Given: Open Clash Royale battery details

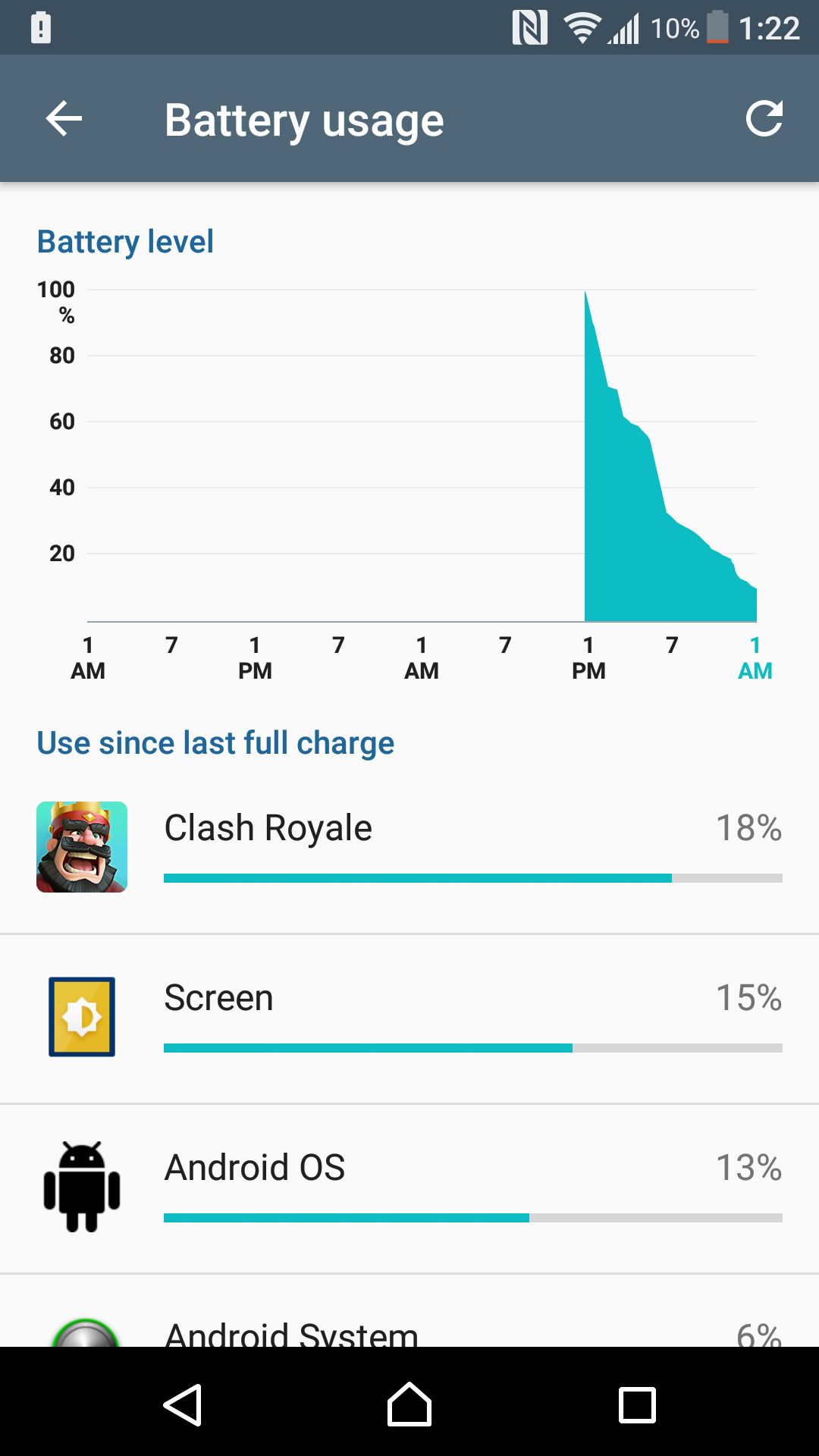Looking at the screenshot, I should [x=409, y=847].
